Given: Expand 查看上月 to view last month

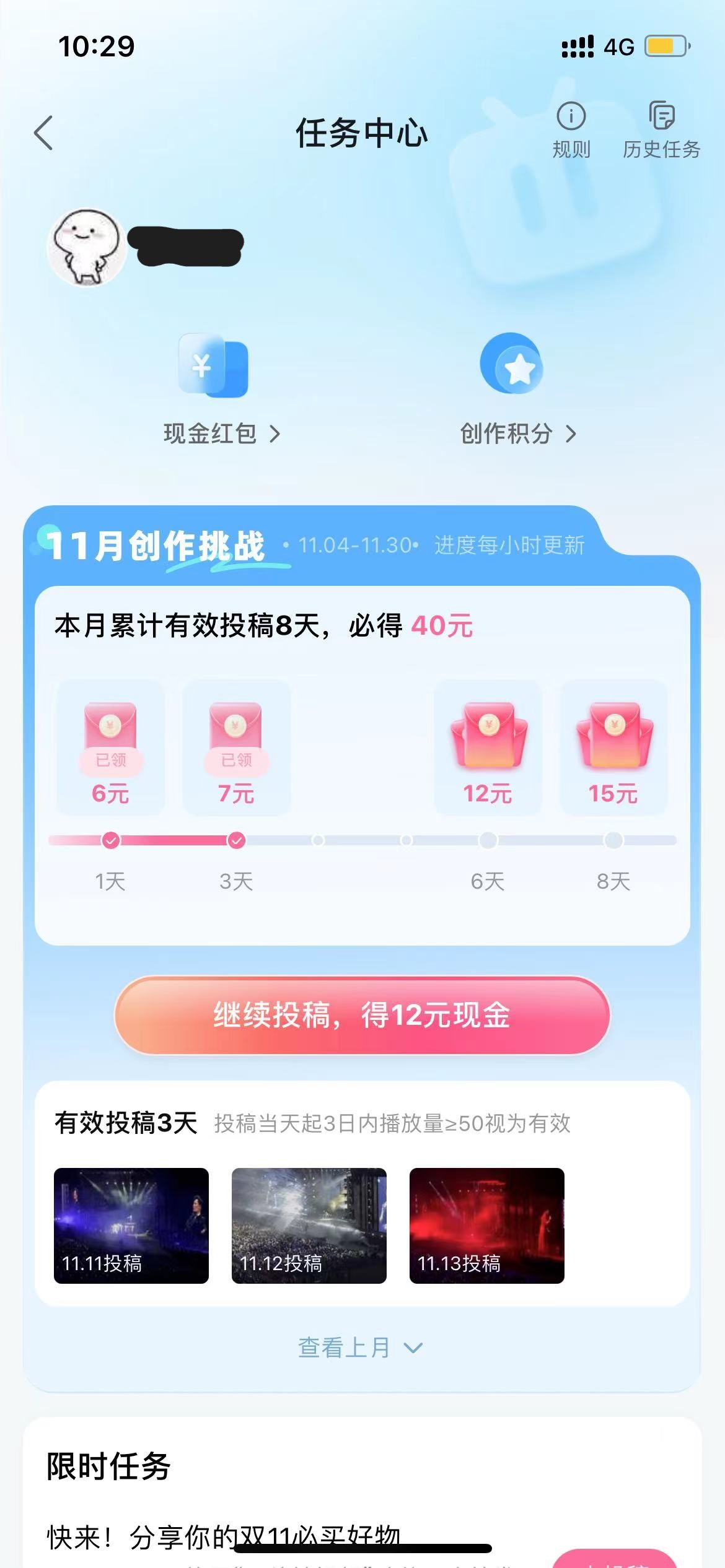Looking at the screenshot, I should [x=361, y=1348].
